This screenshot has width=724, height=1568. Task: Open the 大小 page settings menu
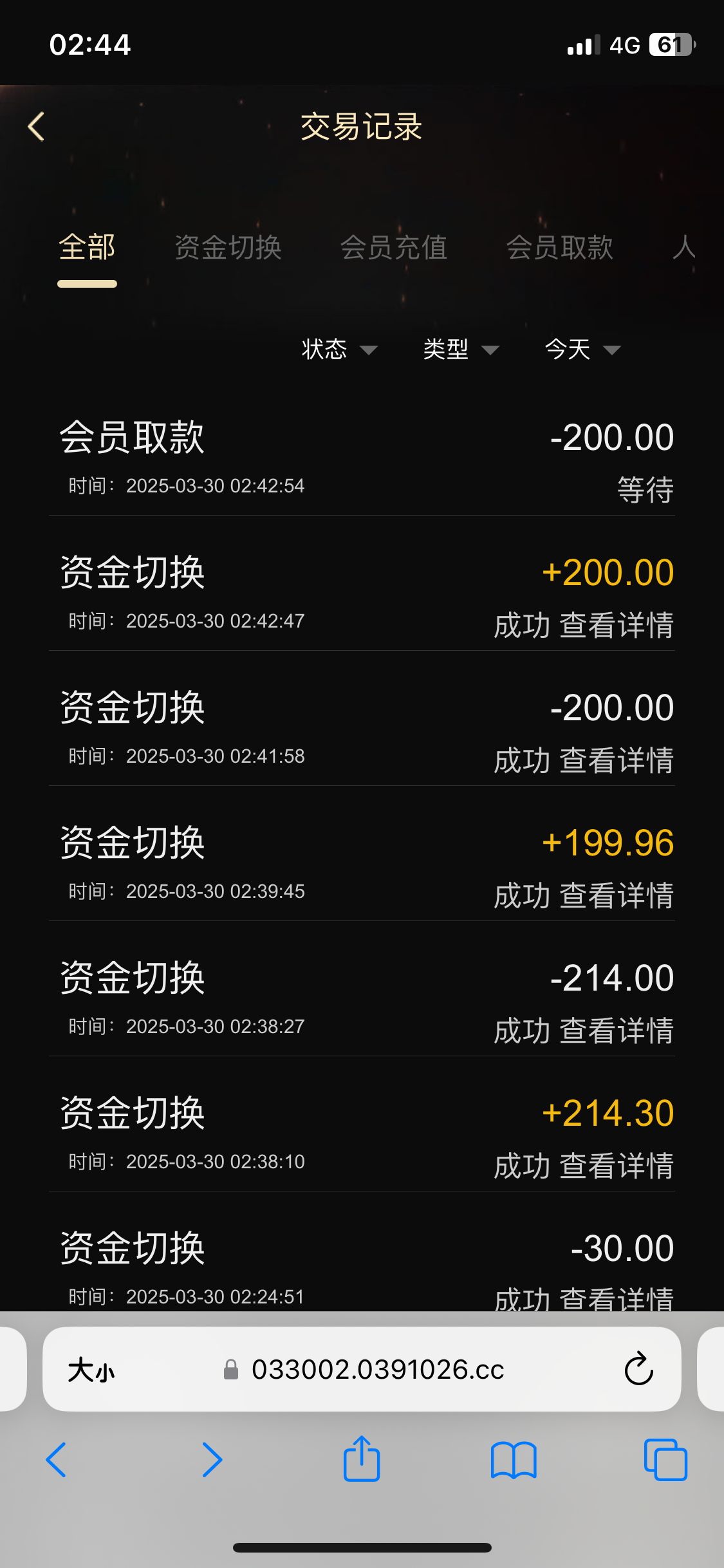91,1369
